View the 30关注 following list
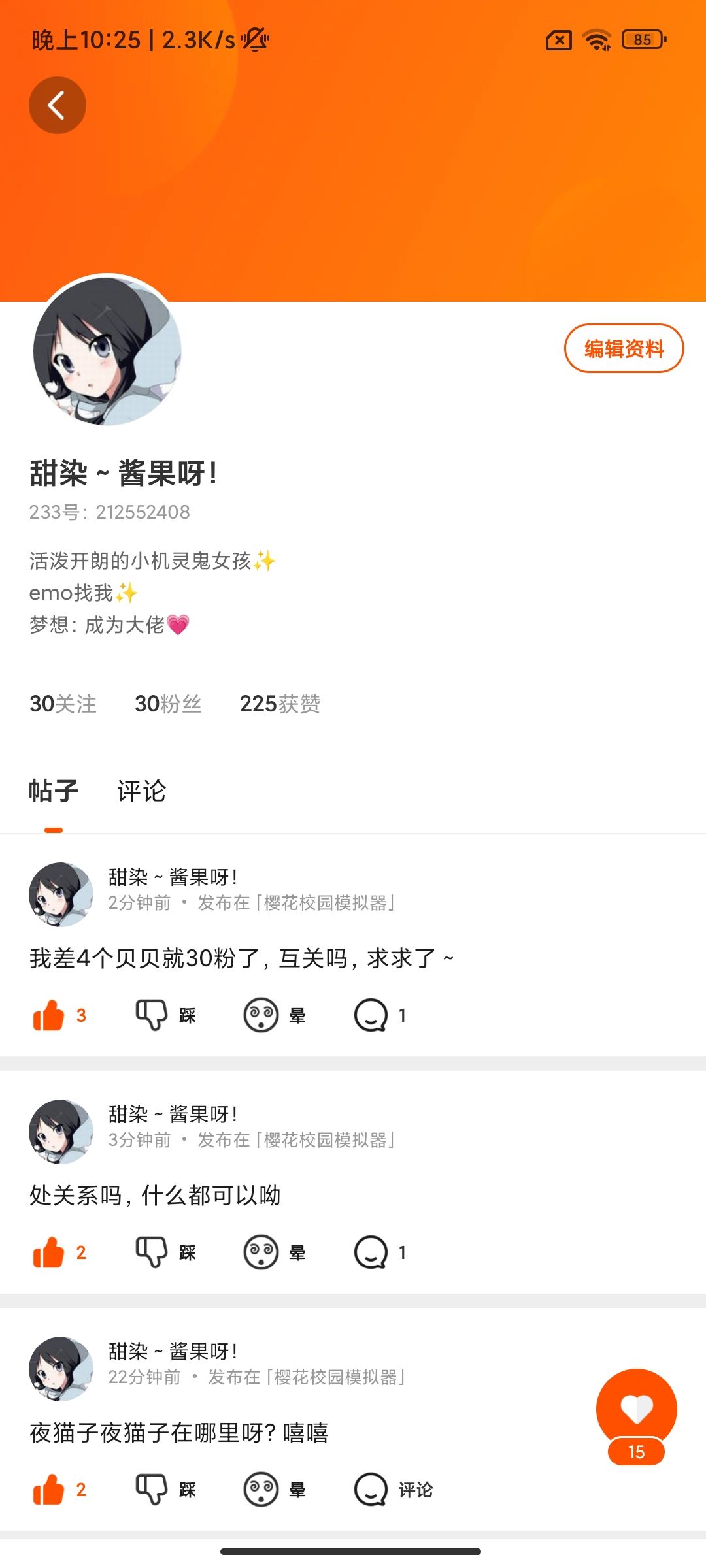706x1568 pixels. (63, 704)
